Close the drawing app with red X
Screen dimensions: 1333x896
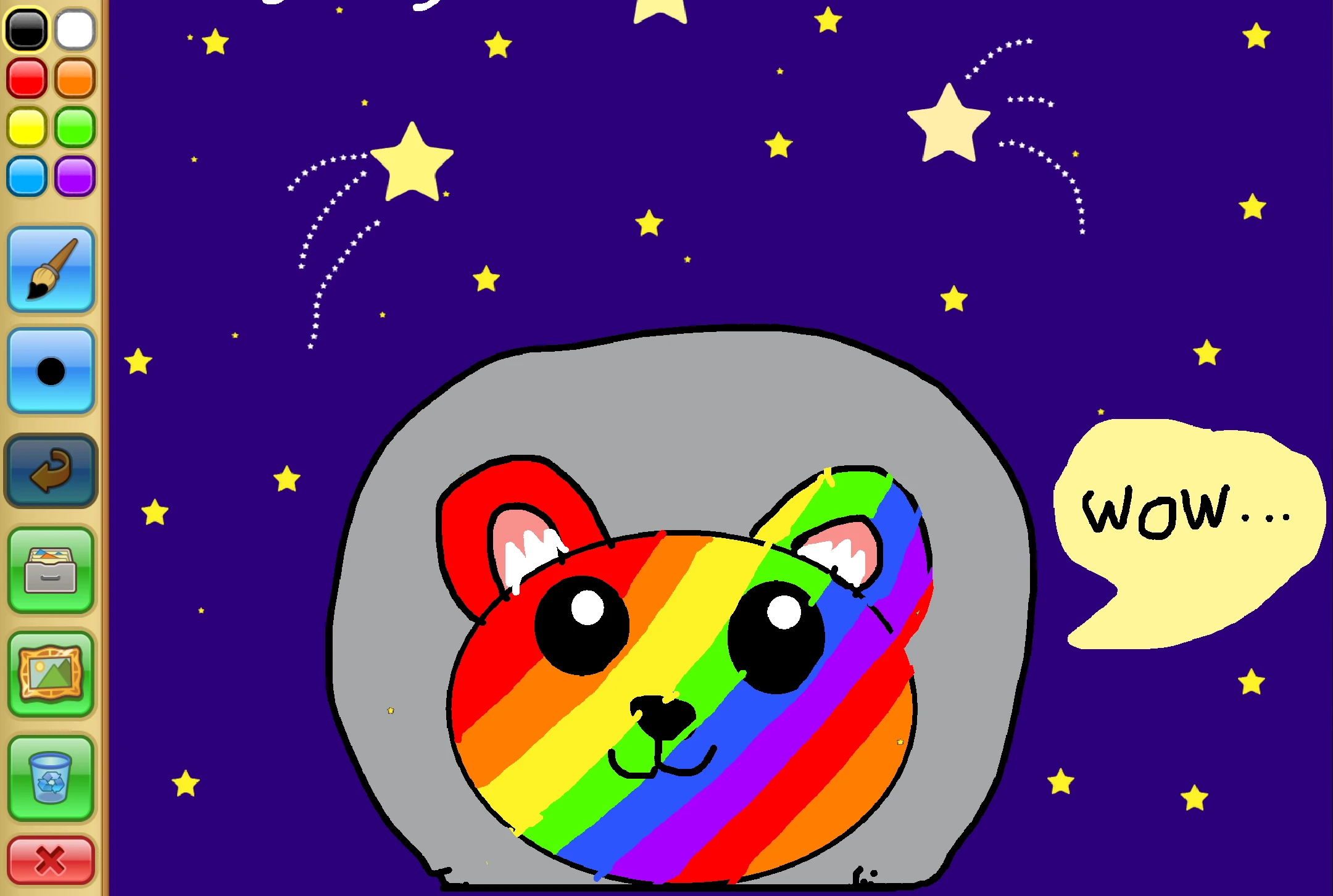click(51, 860)
